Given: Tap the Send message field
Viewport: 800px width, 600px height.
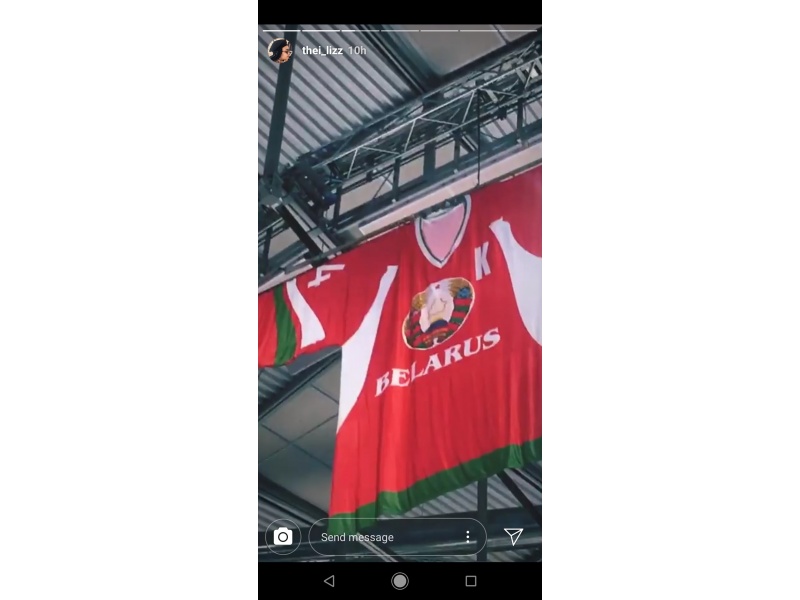Looking at the screenshot, I should pyautogui.click(x=385, y=537).
